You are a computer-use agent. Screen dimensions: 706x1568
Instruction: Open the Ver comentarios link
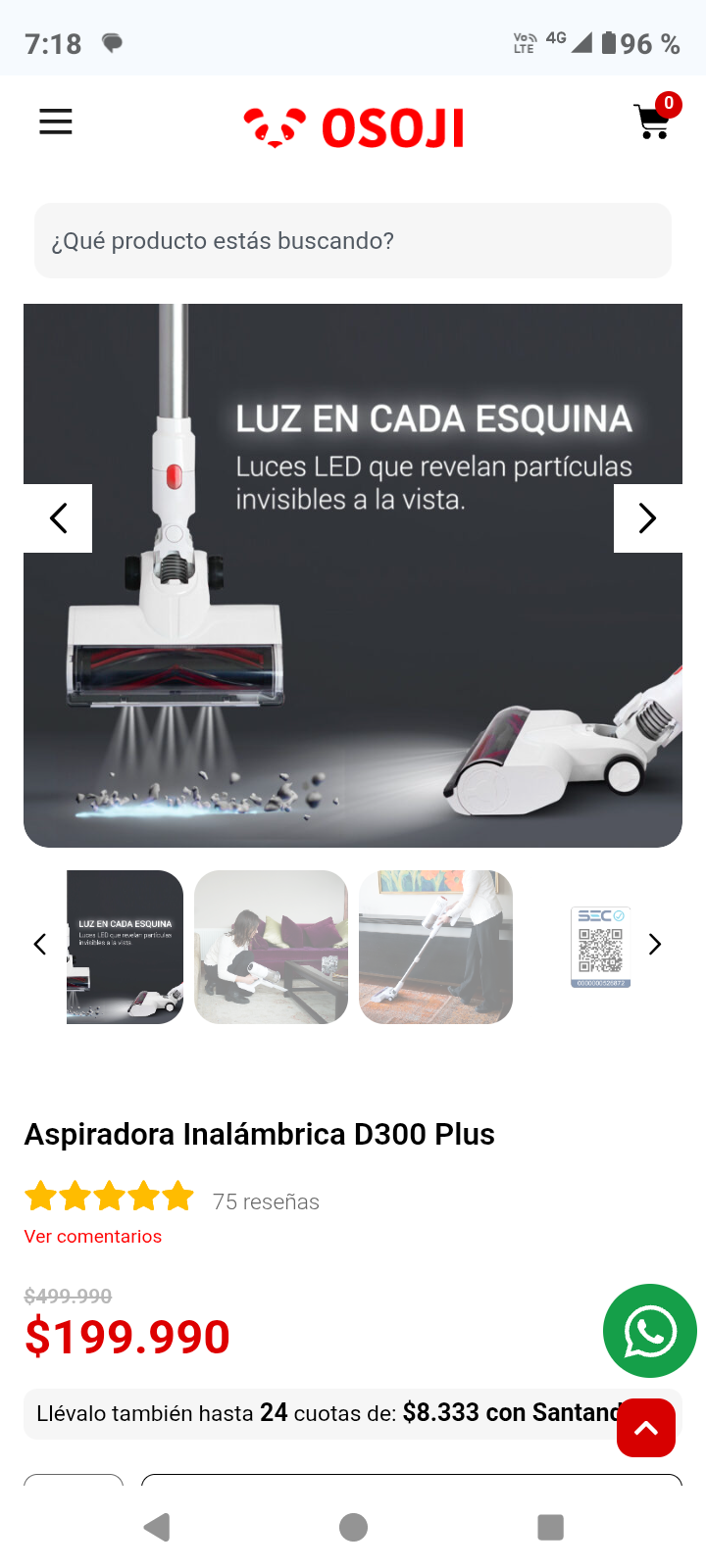[93, 1237]
